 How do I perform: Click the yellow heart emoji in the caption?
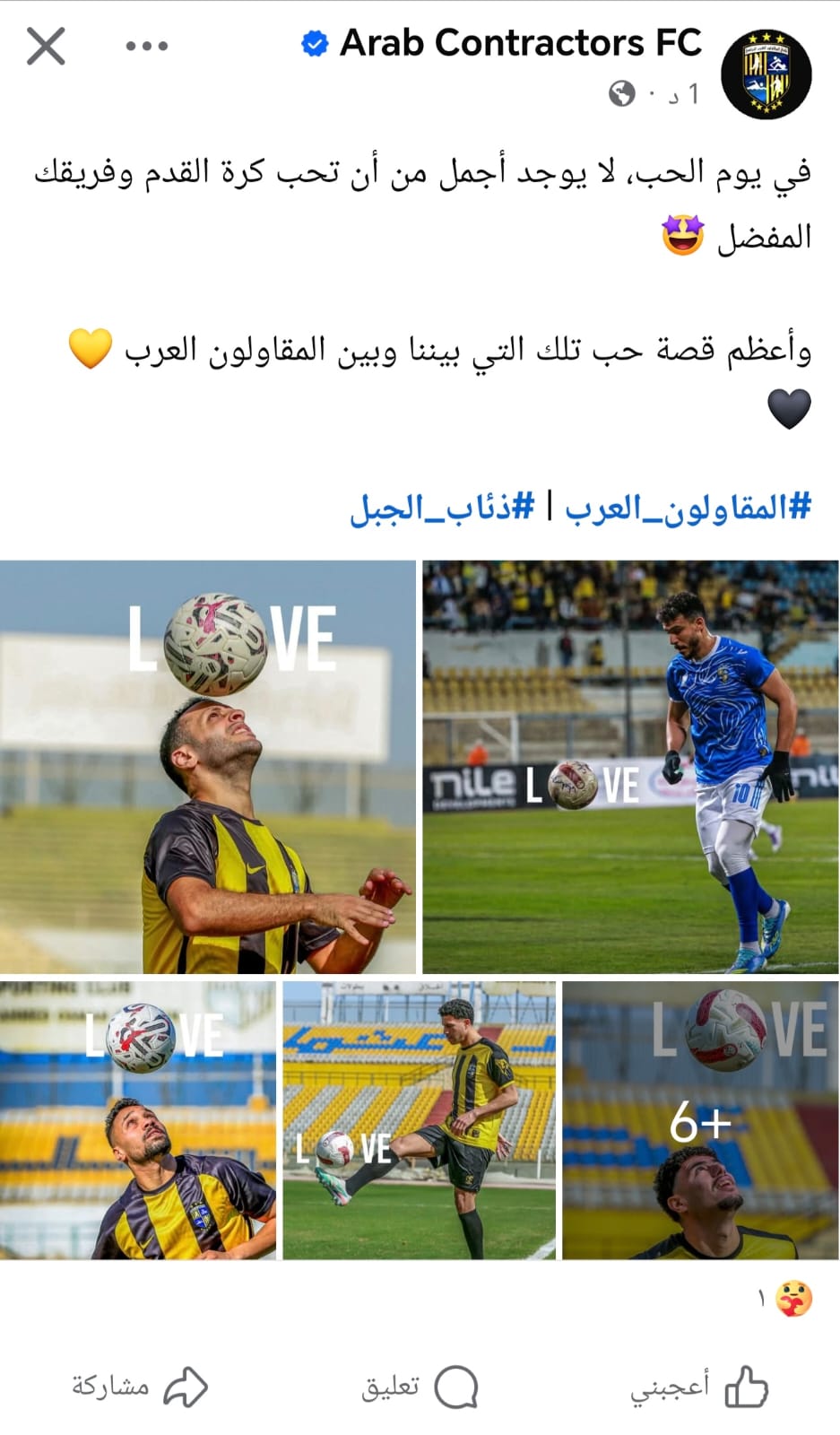pos(91,348)
